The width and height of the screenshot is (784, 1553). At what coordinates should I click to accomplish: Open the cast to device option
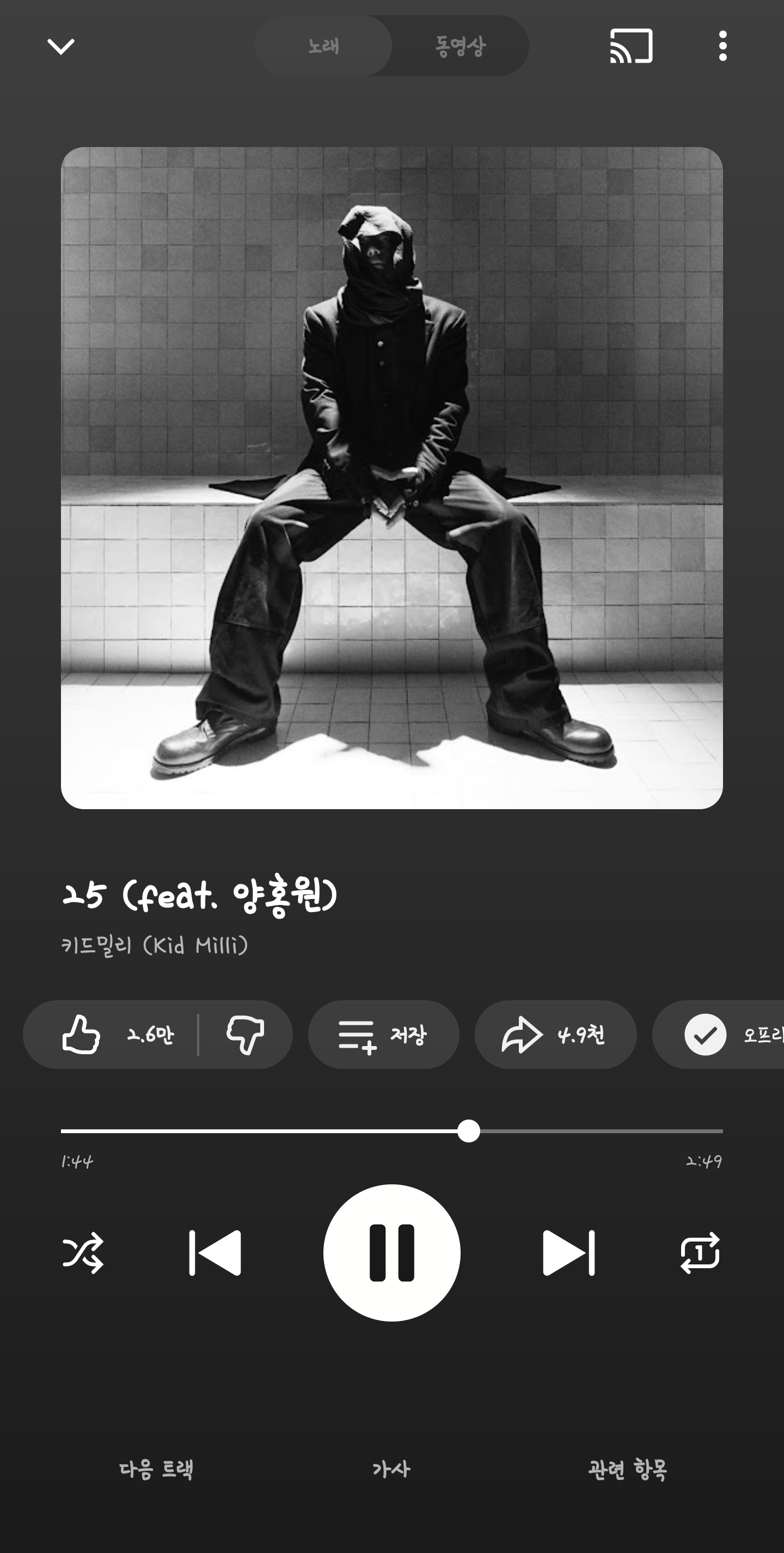[631, 46]
